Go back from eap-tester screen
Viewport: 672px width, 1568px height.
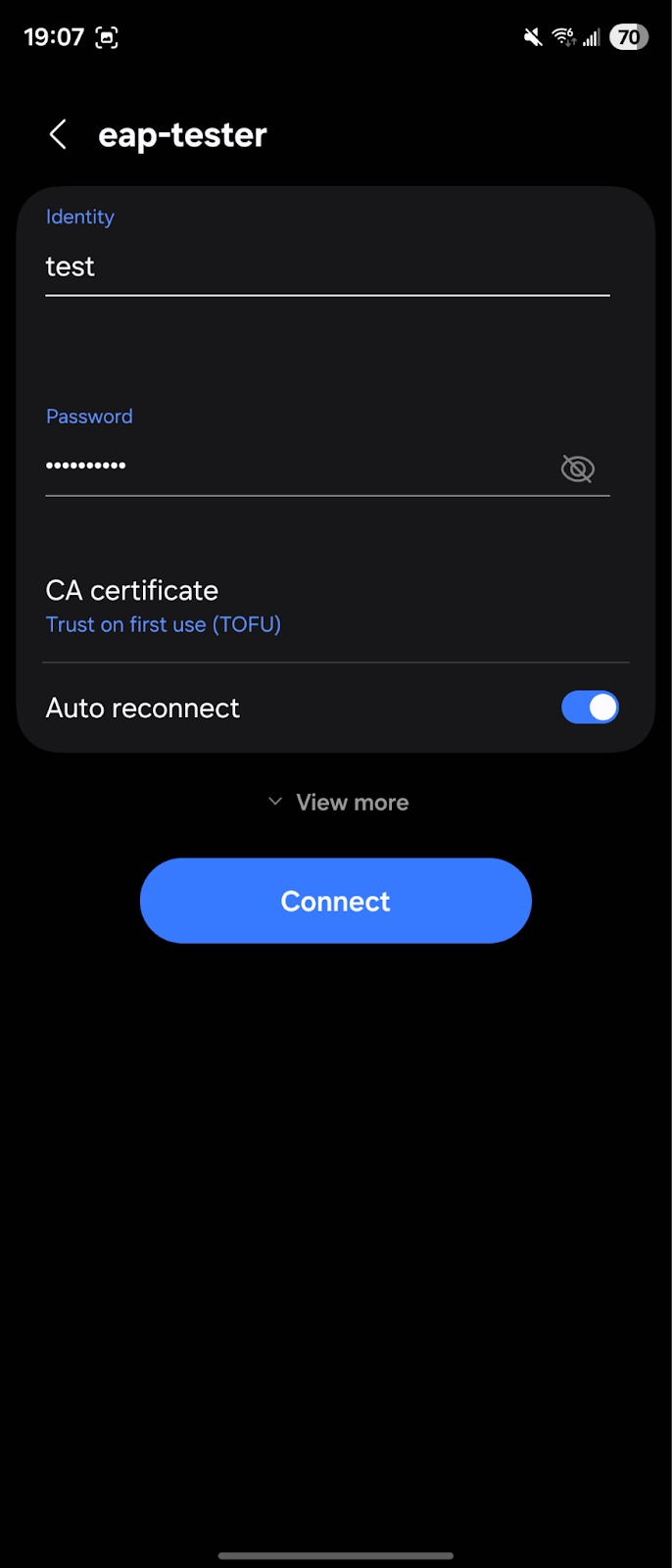tap(58, 134)
